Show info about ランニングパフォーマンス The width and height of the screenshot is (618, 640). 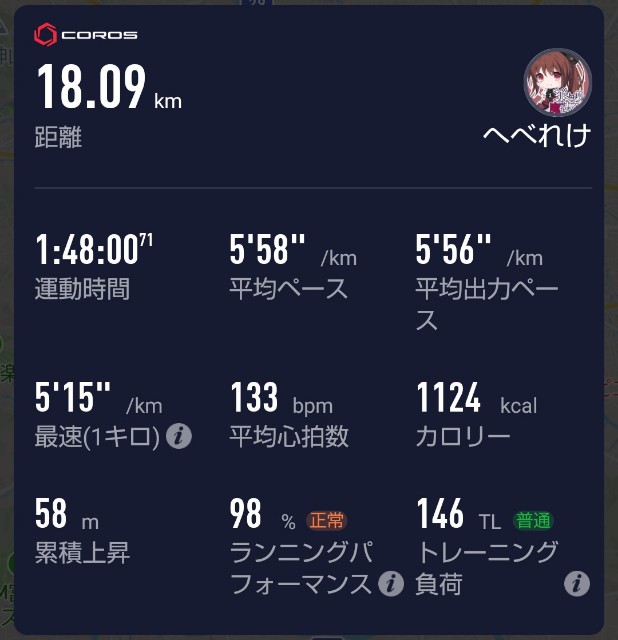pyautogui.click(x=392, y=583)
